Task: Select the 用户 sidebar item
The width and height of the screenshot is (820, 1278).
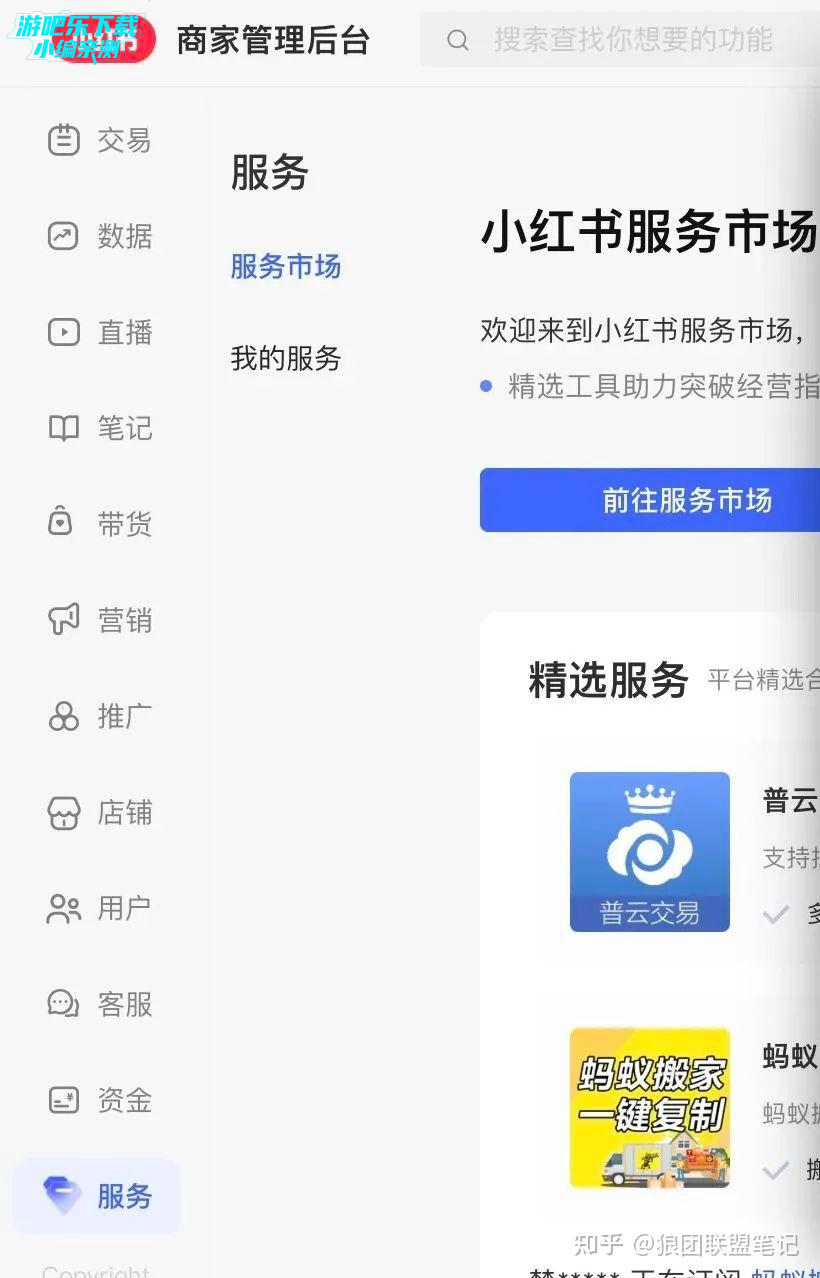Action: point(100,908)
